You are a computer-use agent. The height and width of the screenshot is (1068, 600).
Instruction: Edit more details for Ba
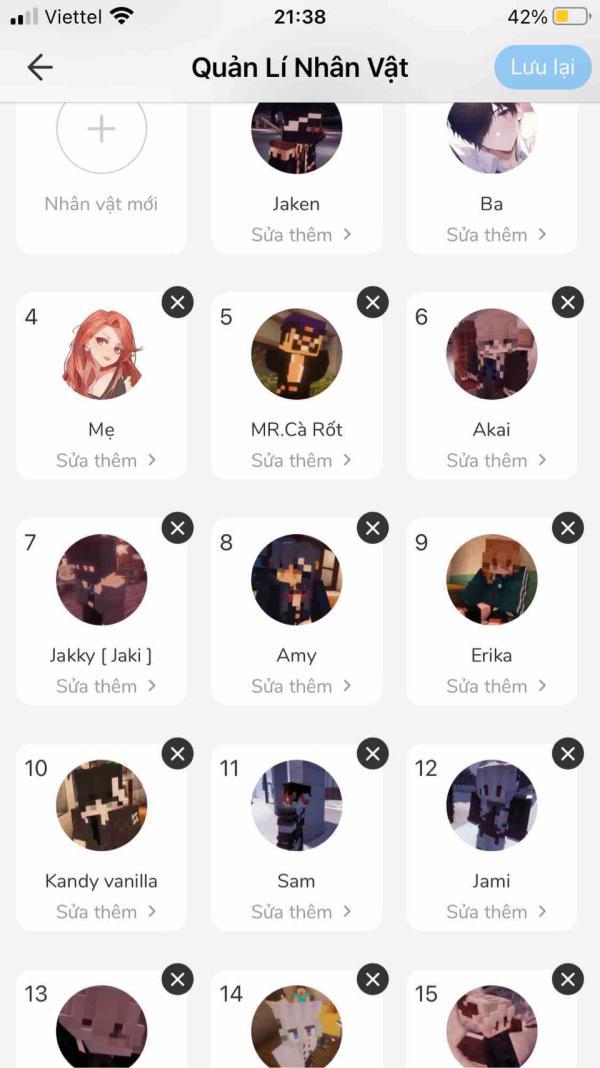pyautogui.click(x=496, y=235)
